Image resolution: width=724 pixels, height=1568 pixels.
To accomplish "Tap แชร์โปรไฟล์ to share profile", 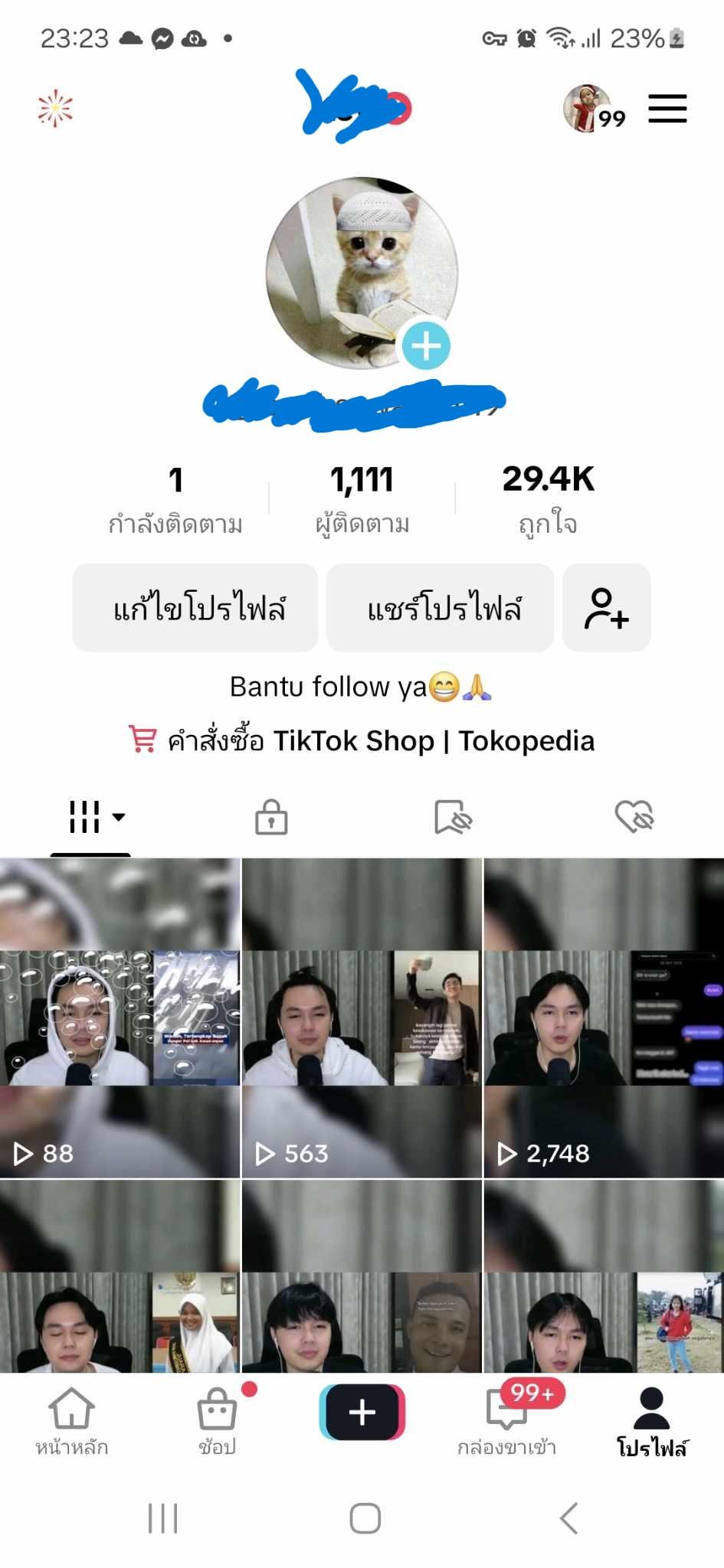I will click(441, 608).
